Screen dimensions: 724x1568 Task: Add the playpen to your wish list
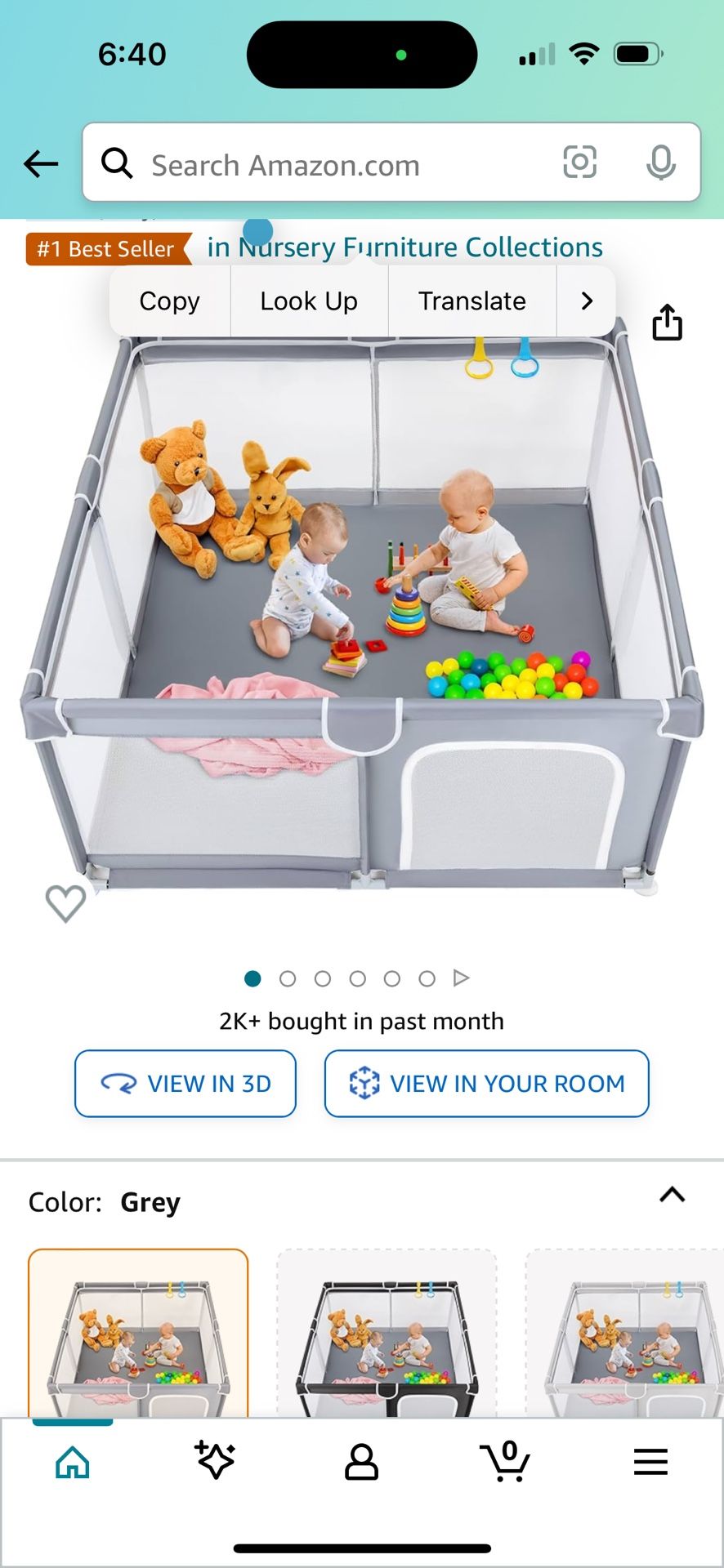coord(65,903)
